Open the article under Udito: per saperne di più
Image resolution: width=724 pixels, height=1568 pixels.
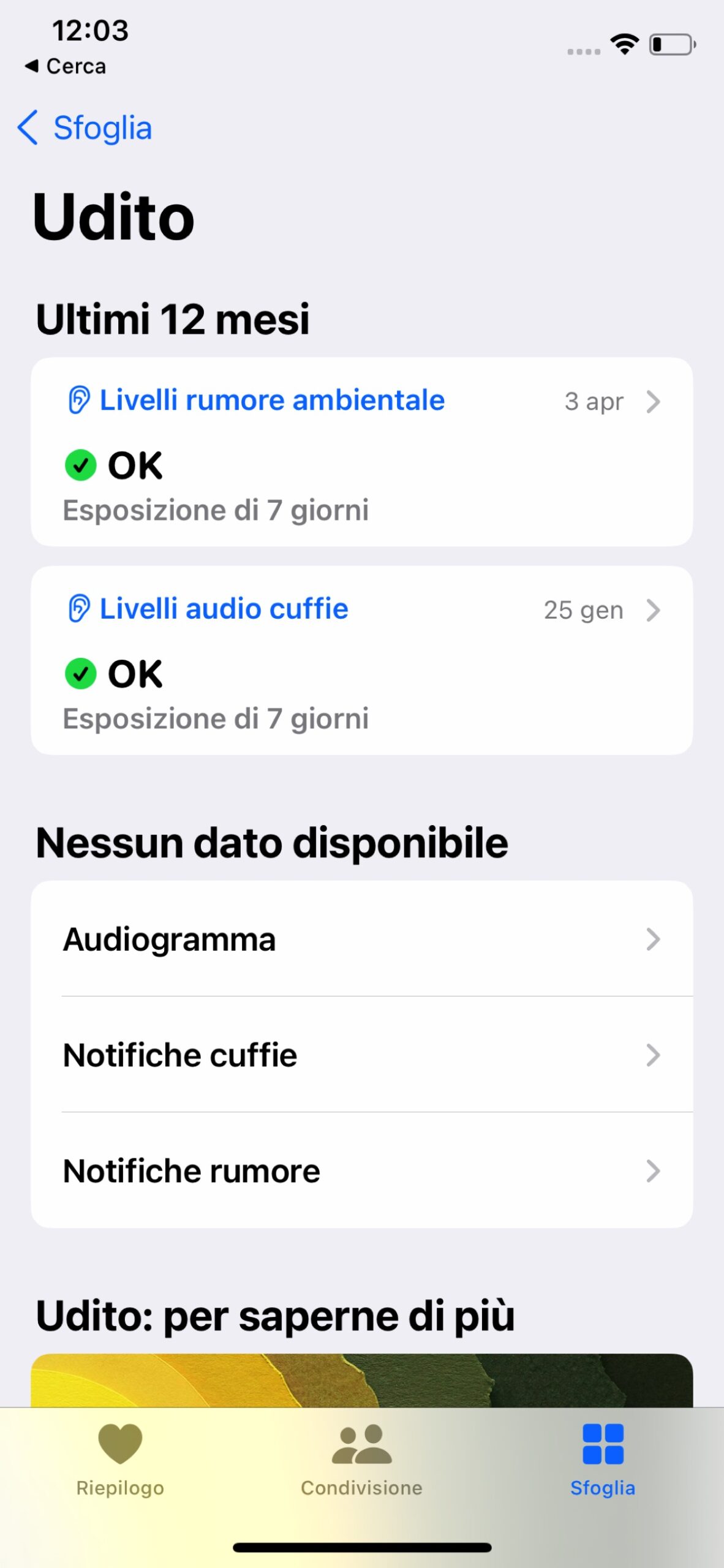click(361, 1381)
